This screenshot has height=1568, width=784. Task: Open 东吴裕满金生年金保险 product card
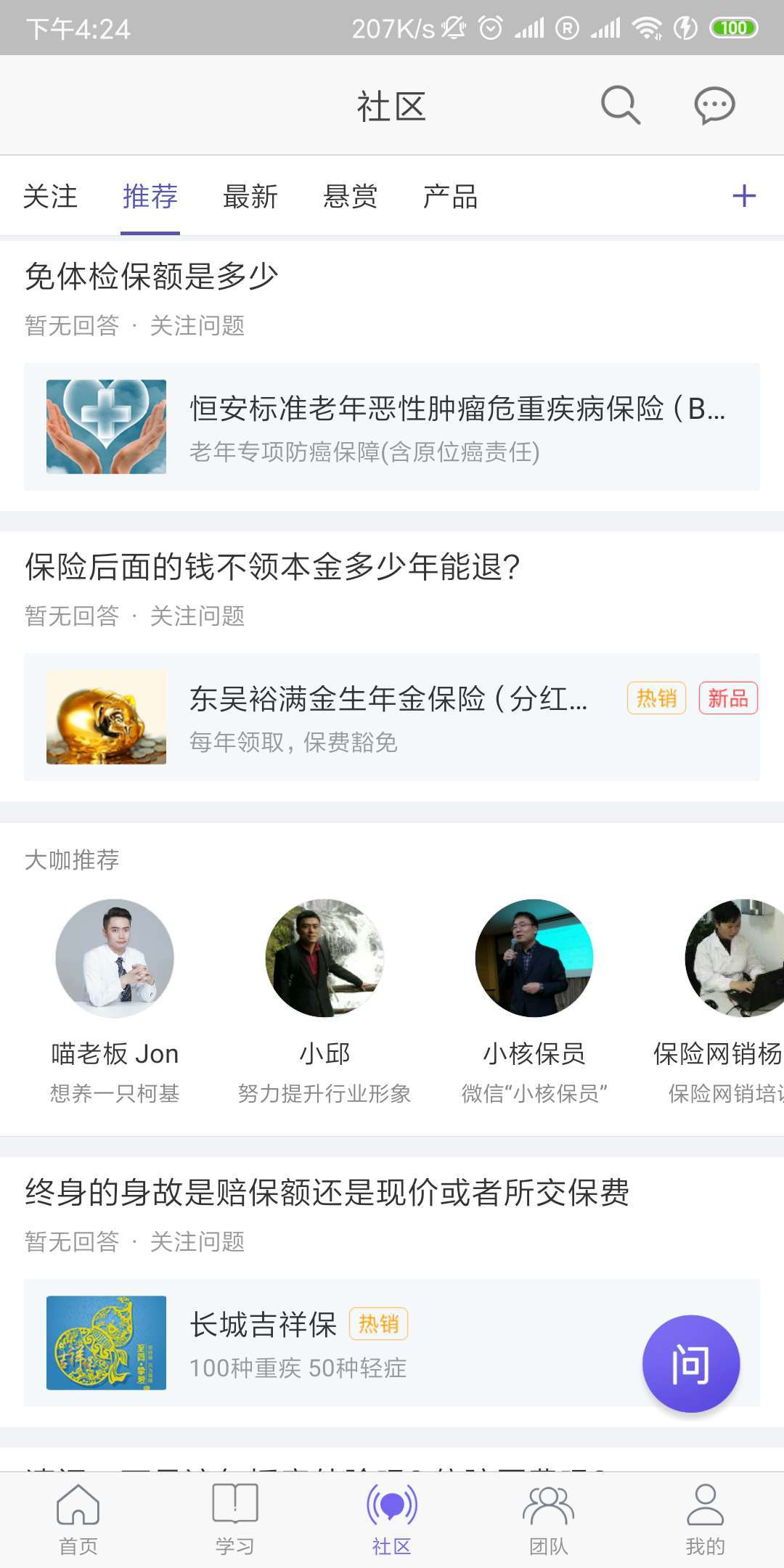tap(392, 717)
